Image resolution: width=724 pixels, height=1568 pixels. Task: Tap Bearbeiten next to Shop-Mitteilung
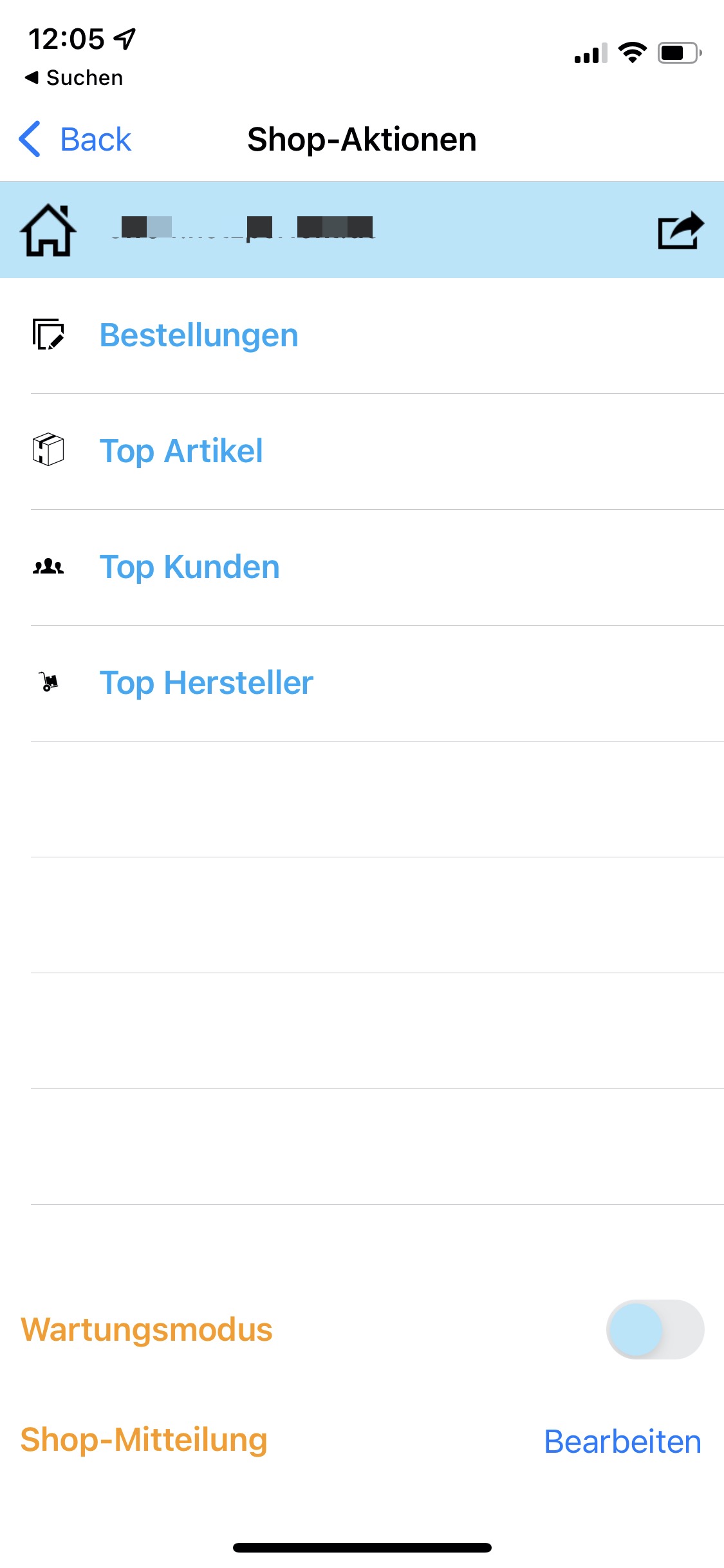click(622, 1441)
